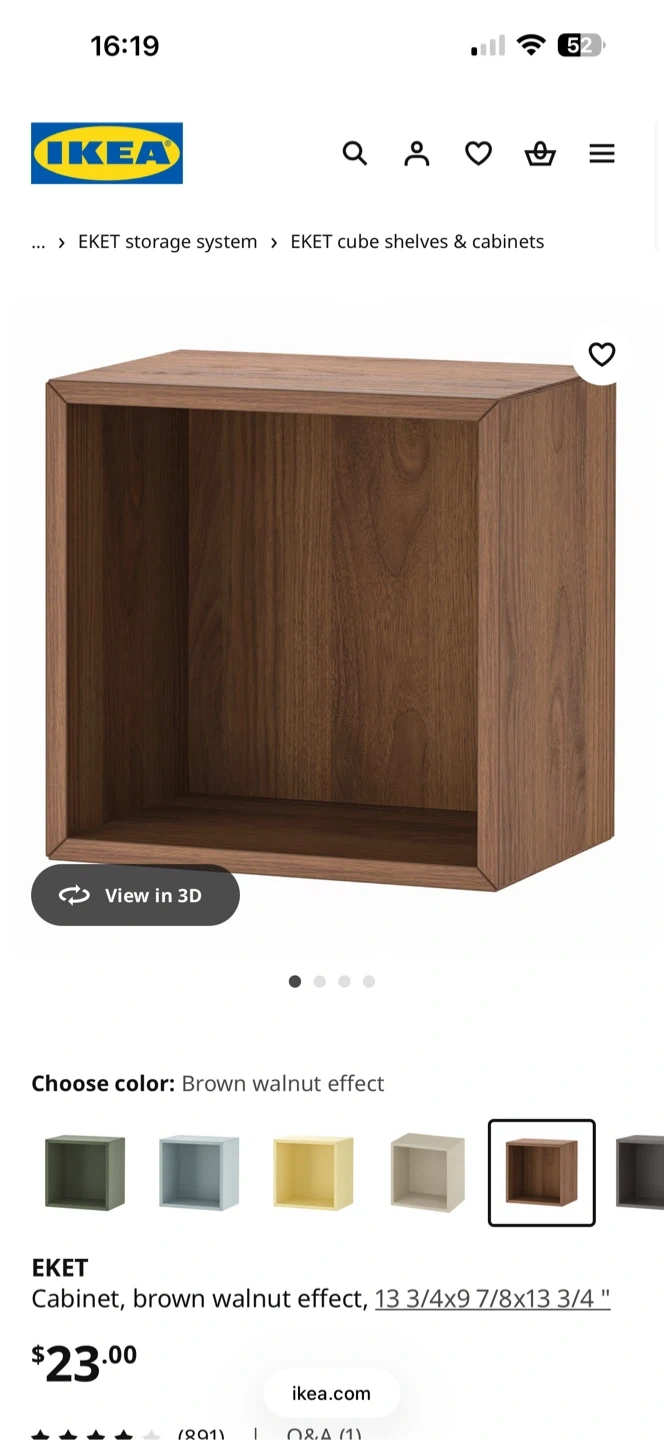This screenshot has height=1440, width=664.
Task: Open the main cabinet product image
Action: [330, 620]
